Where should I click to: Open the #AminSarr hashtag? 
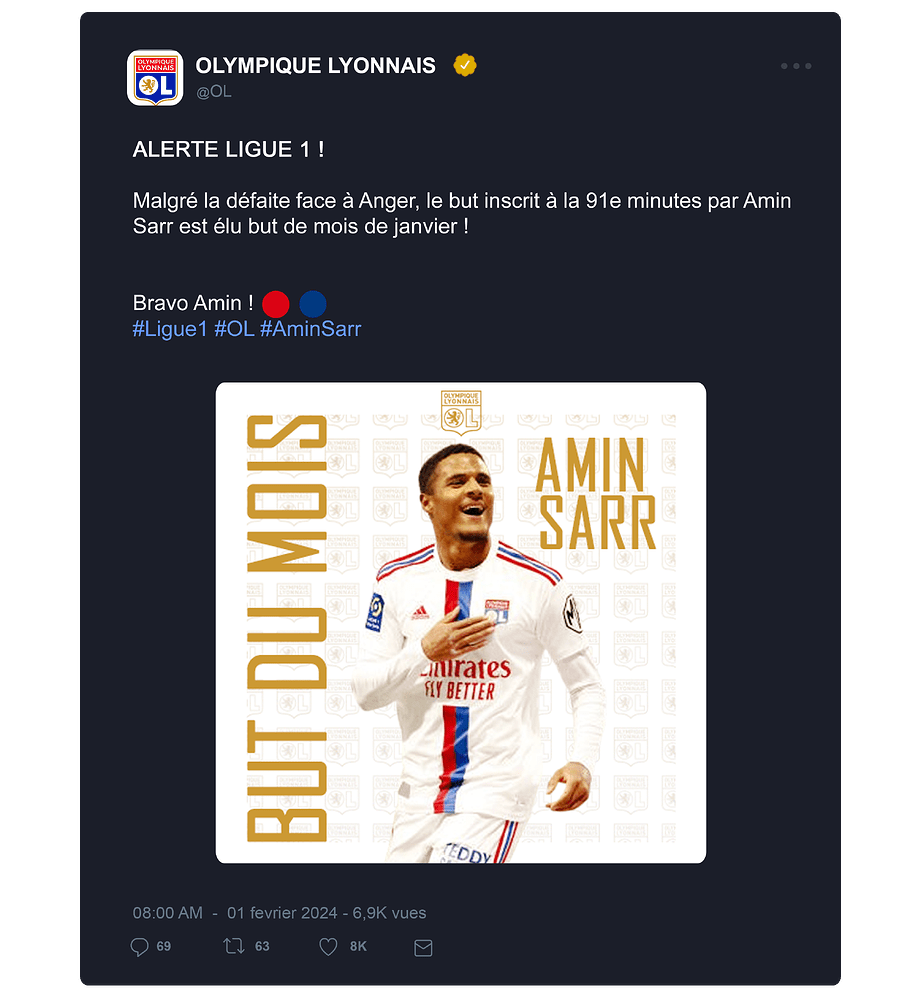(x=310, y=329)
